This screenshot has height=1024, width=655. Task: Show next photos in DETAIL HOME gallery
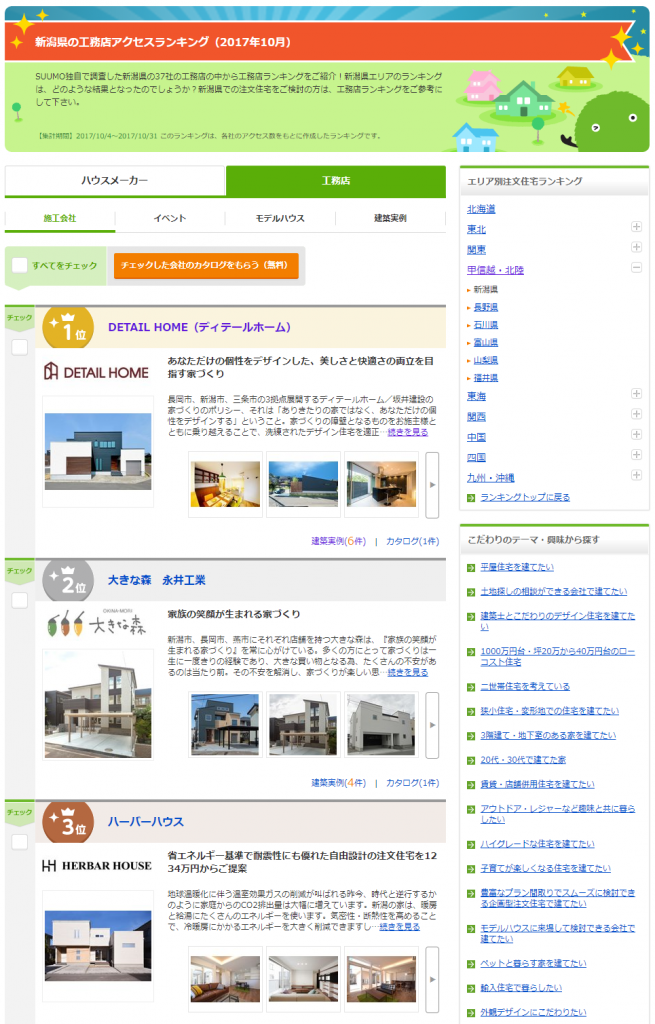[x=432, y=485]
